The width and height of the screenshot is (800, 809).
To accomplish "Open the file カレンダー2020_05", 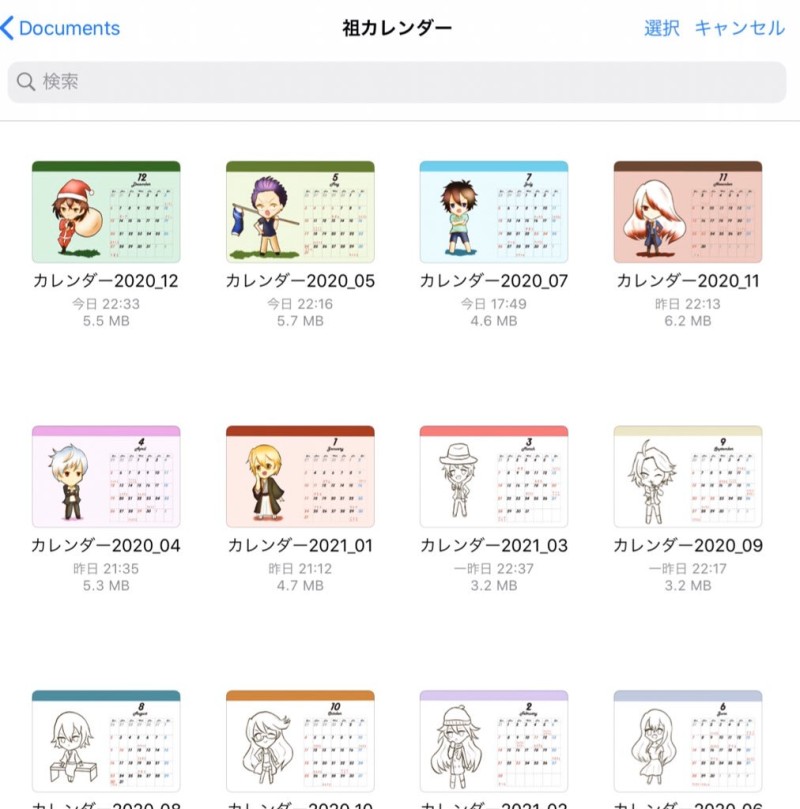I will 300,212.
